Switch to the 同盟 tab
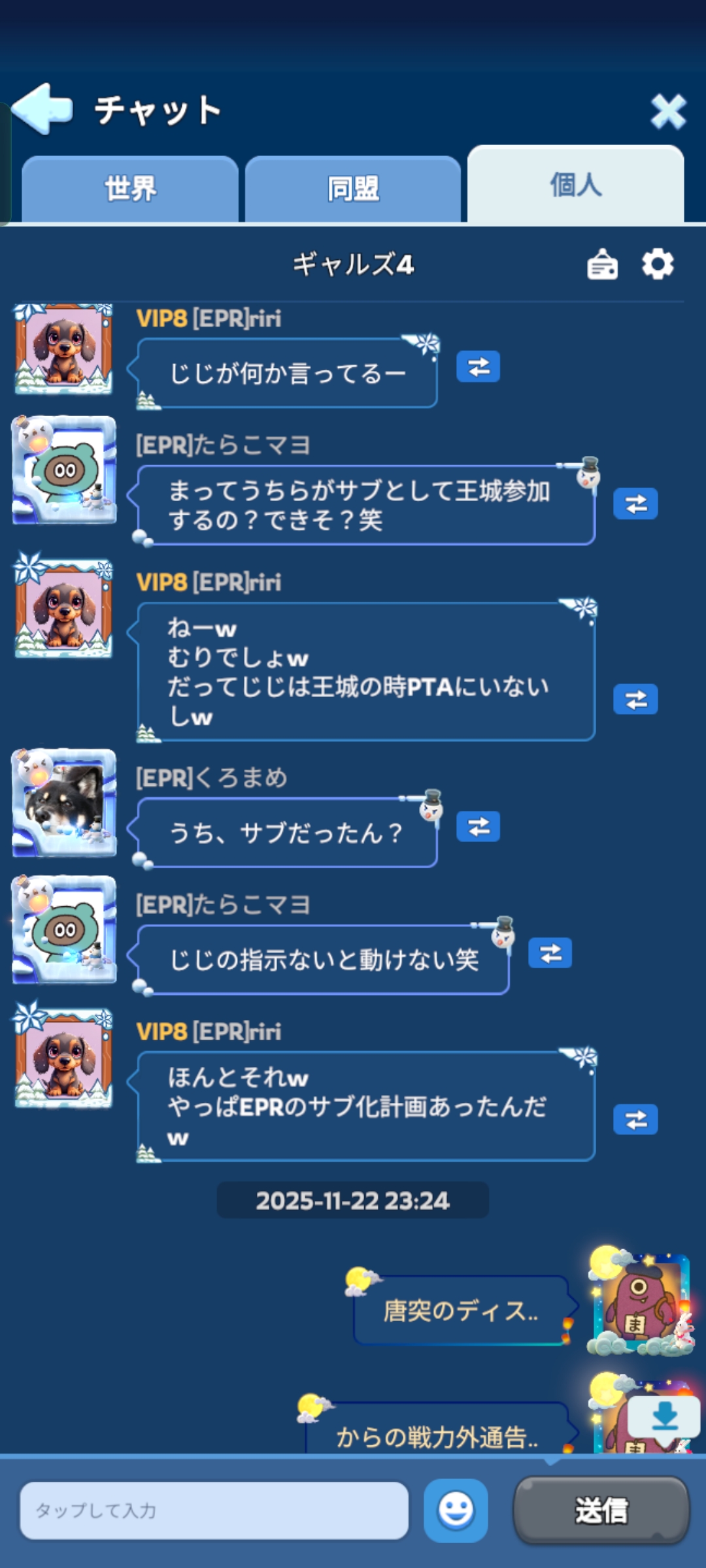Screen dimensions: 706x1568 (353, 189)
